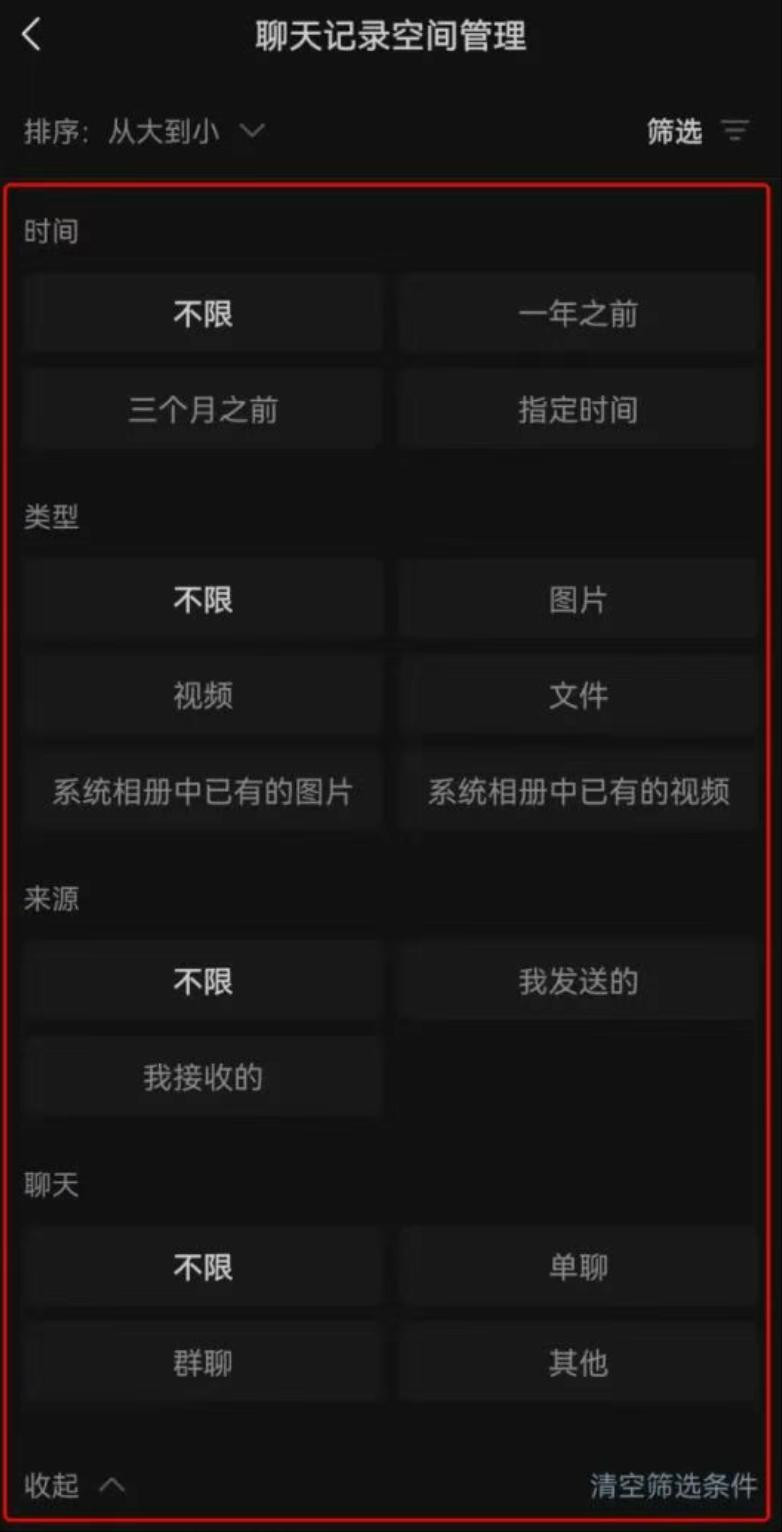Viewport: 782px width, 1532px height.
Task: Filter by 单聊 chats
Action: pos(577,1268)
